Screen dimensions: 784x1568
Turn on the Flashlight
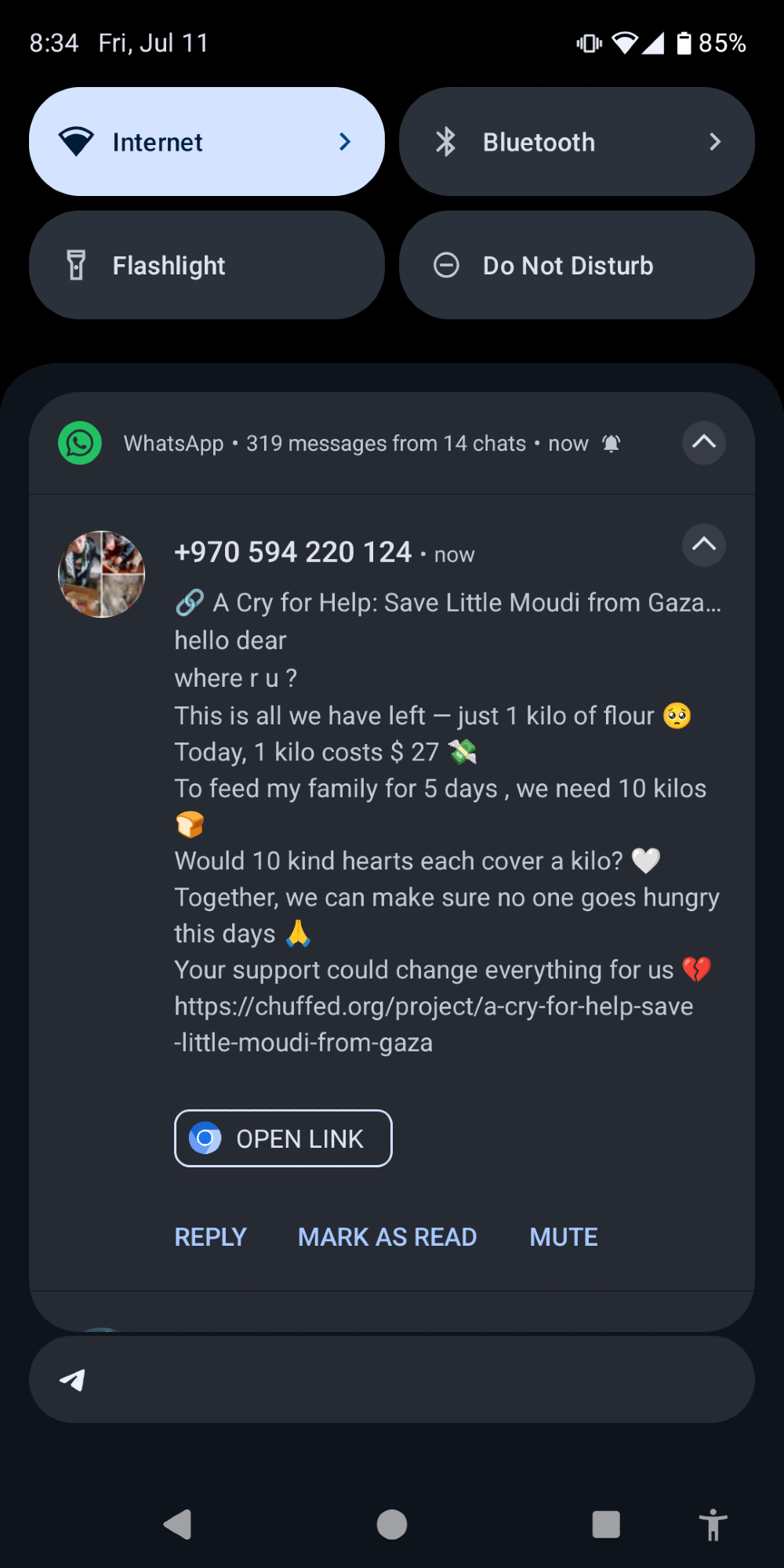point(206,265)
